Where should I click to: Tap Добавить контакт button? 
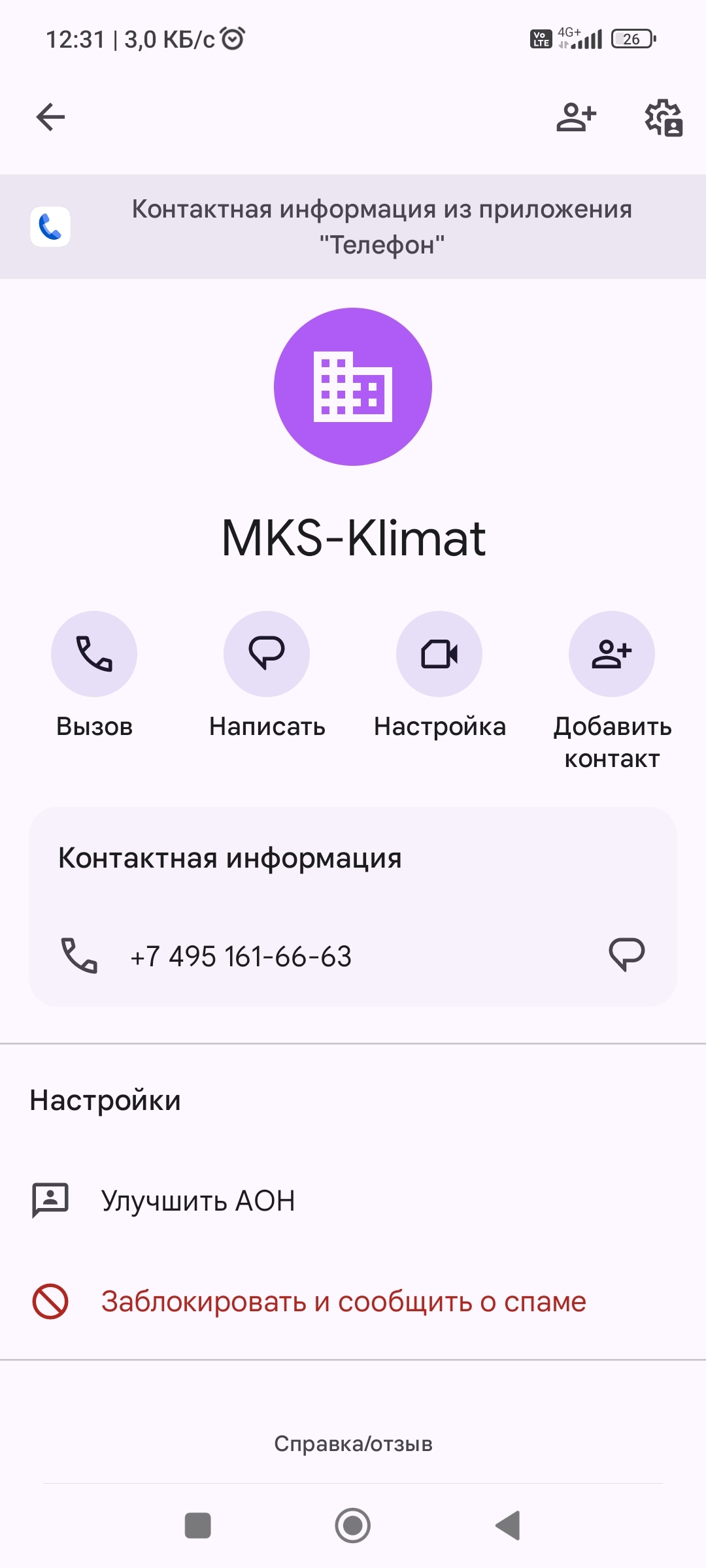click(x=612, y=654)
